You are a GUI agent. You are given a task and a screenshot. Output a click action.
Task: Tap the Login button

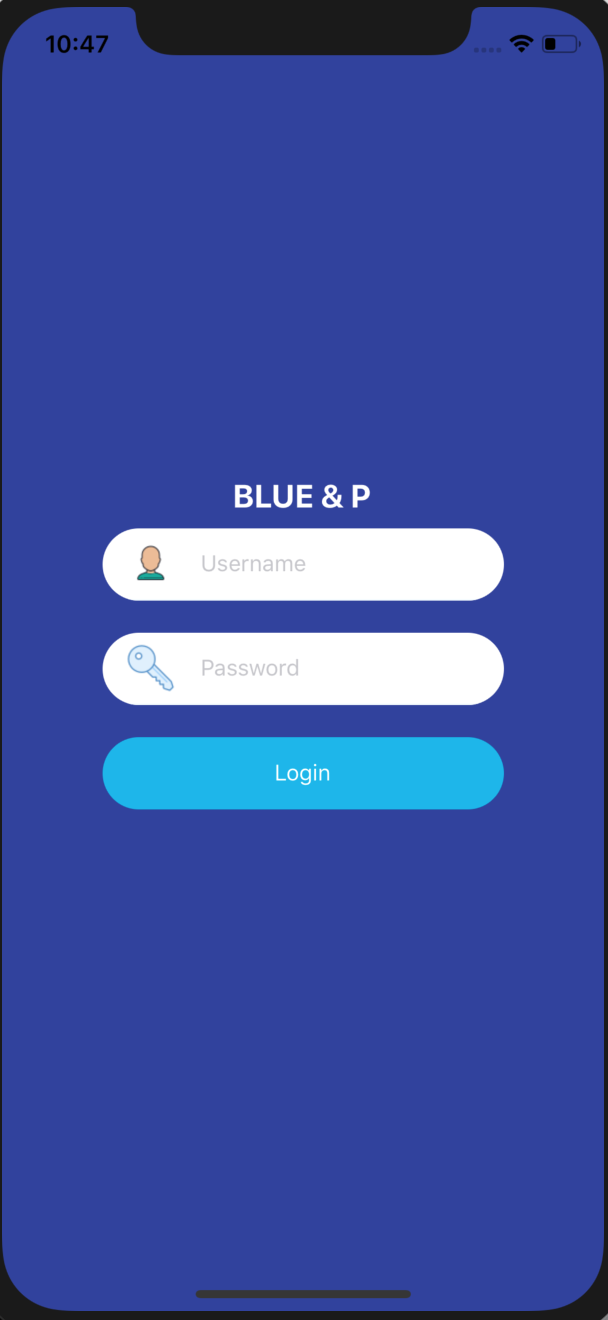[x=303, y=773]
